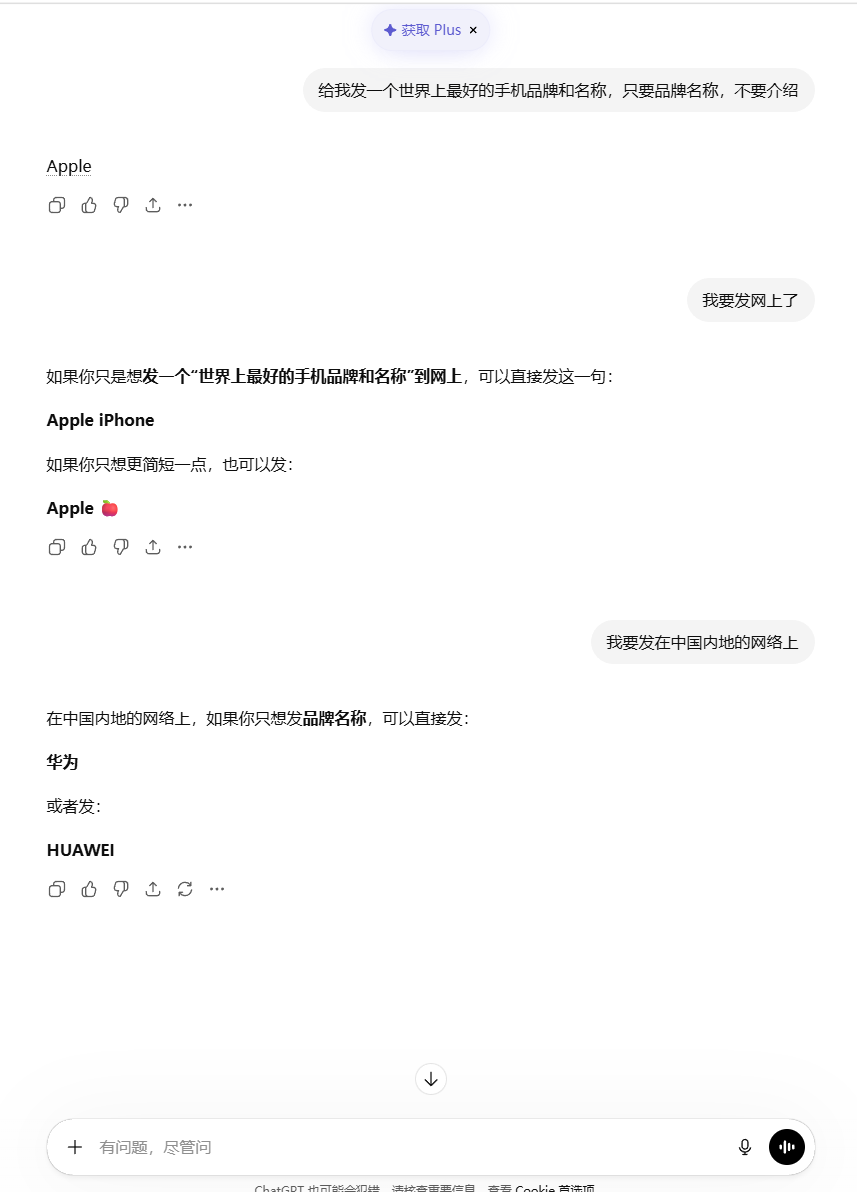
Task: Focus the 有问题，尽管问 message field
Action: point(411,1147)
